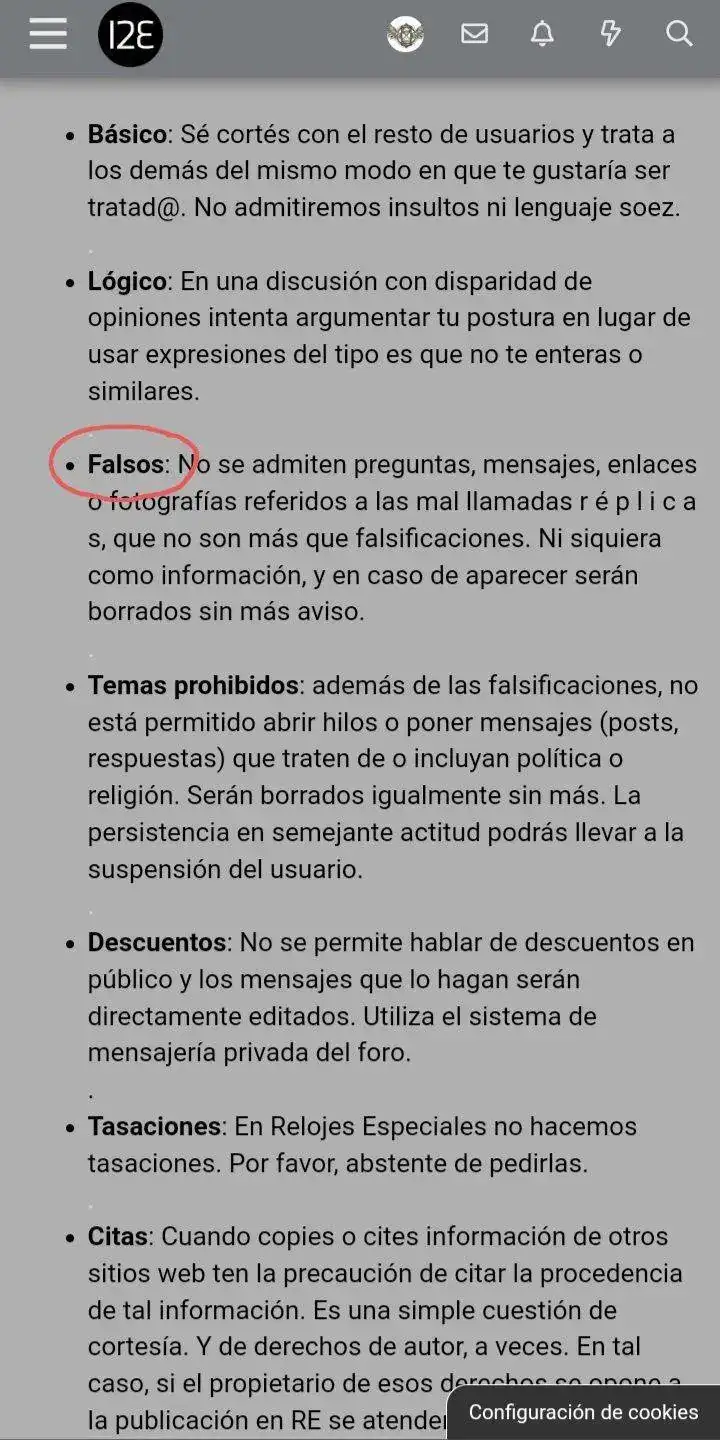
Task: Open the user profile avatar
Action: (x=405, y=34)
